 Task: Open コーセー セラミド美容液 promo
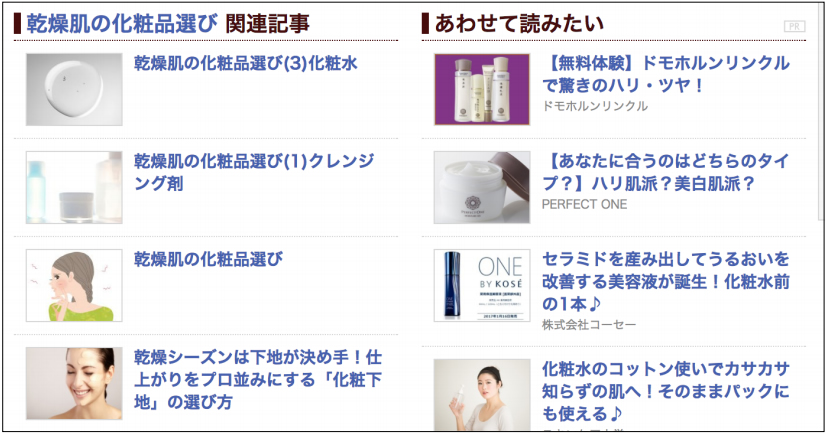click(x=665, y=281)
